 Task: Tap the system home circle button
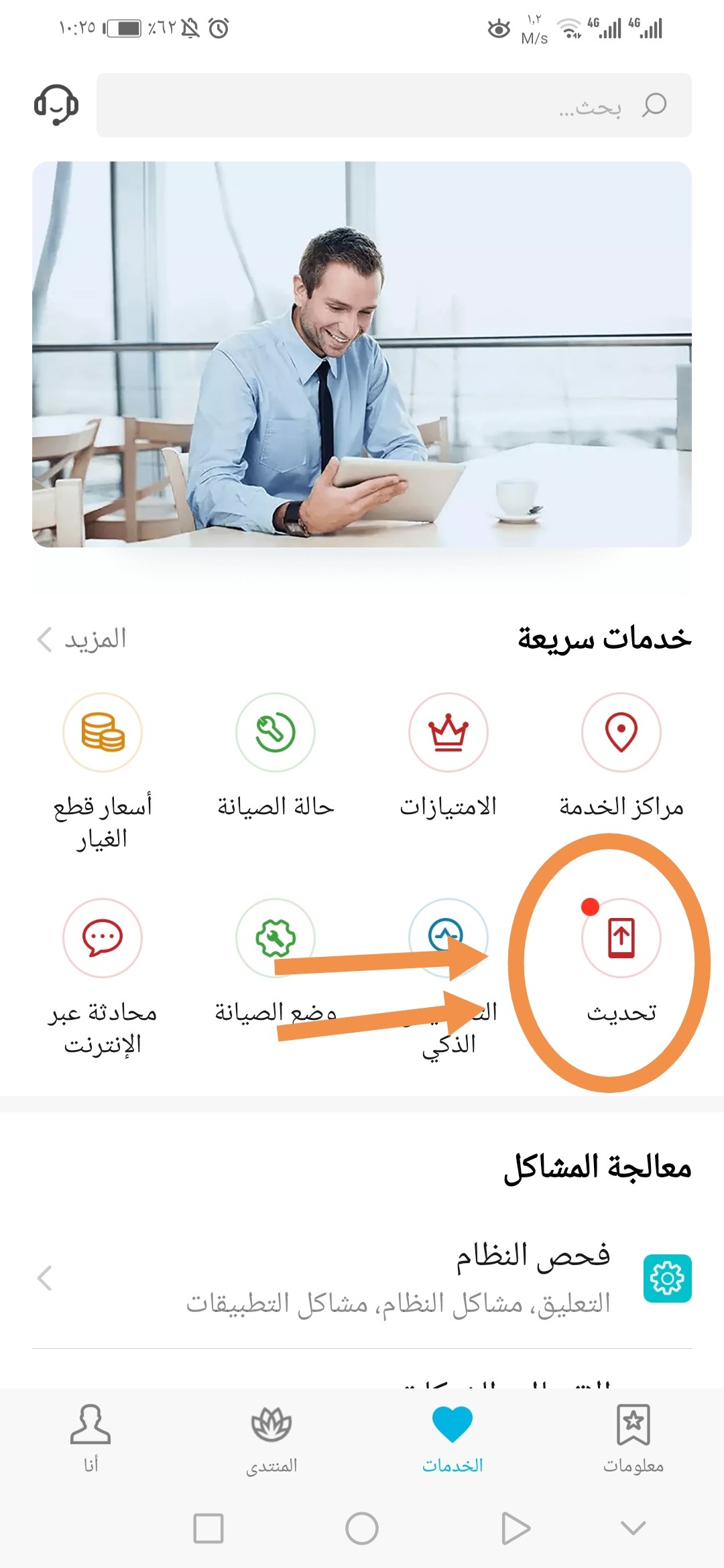click(362, 1528)
